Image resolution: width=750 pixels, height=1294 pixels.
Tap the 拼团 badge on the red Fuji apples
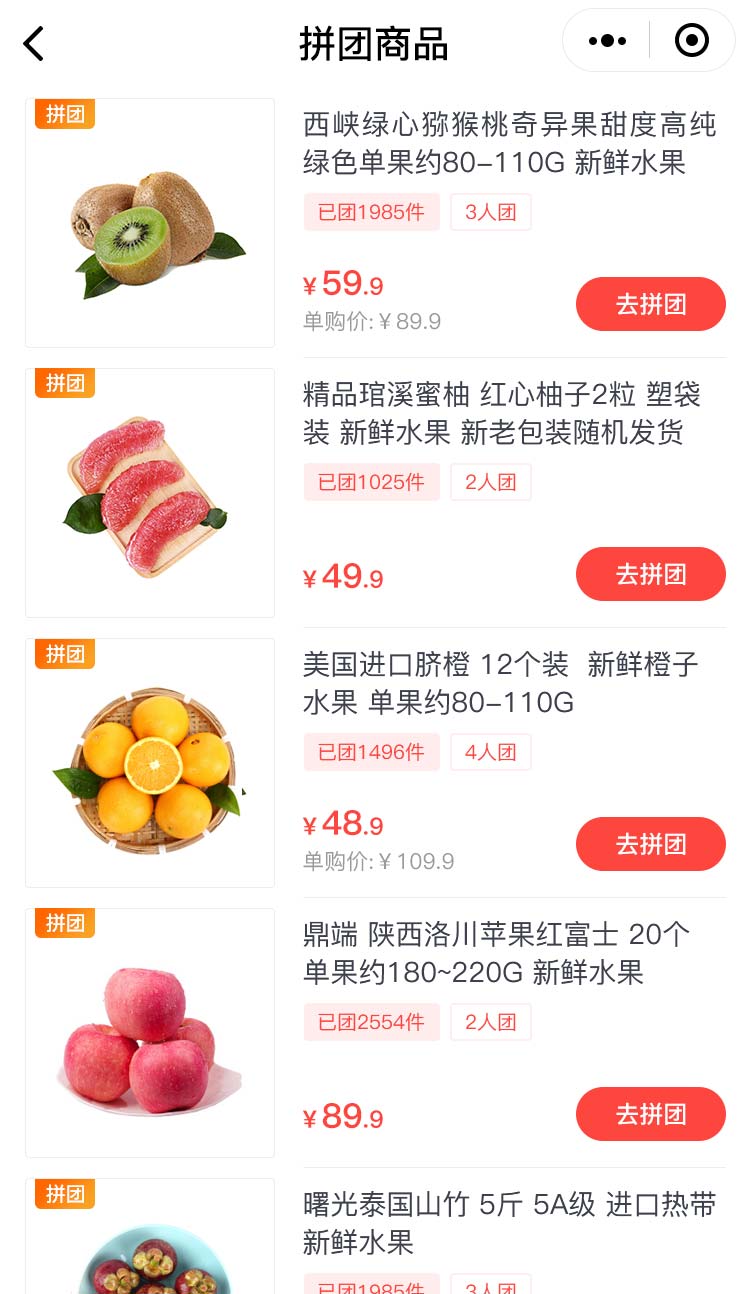(x=64, y=923)
